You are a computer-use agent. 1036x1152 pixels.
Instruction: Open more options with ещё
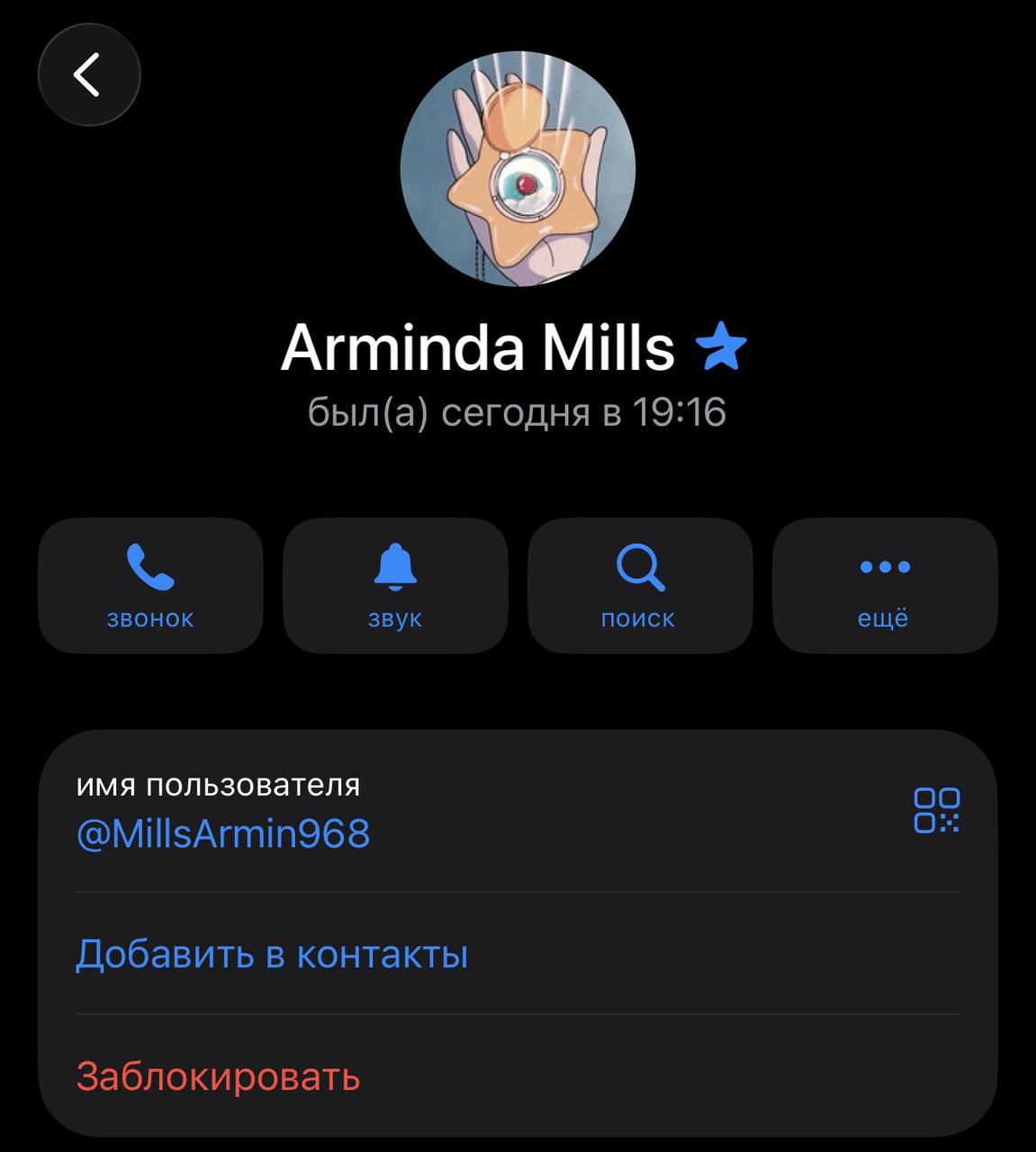(x=885, y=585)
